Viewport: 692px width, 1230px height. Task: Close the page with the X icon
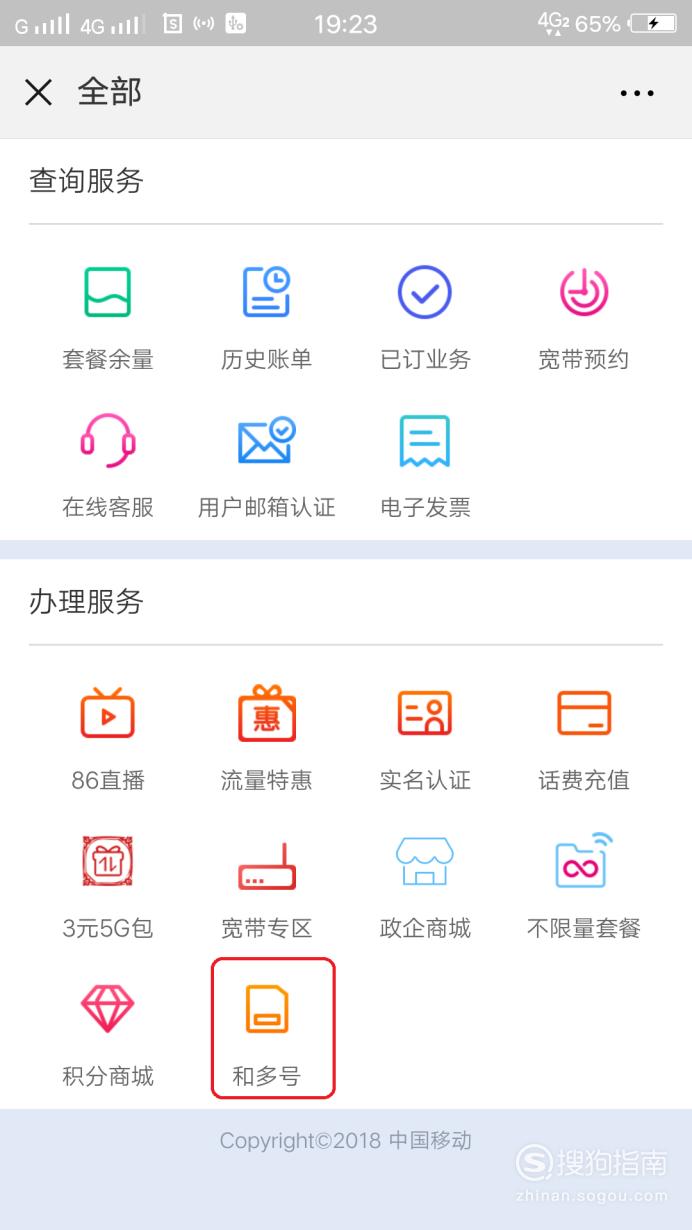38,93
